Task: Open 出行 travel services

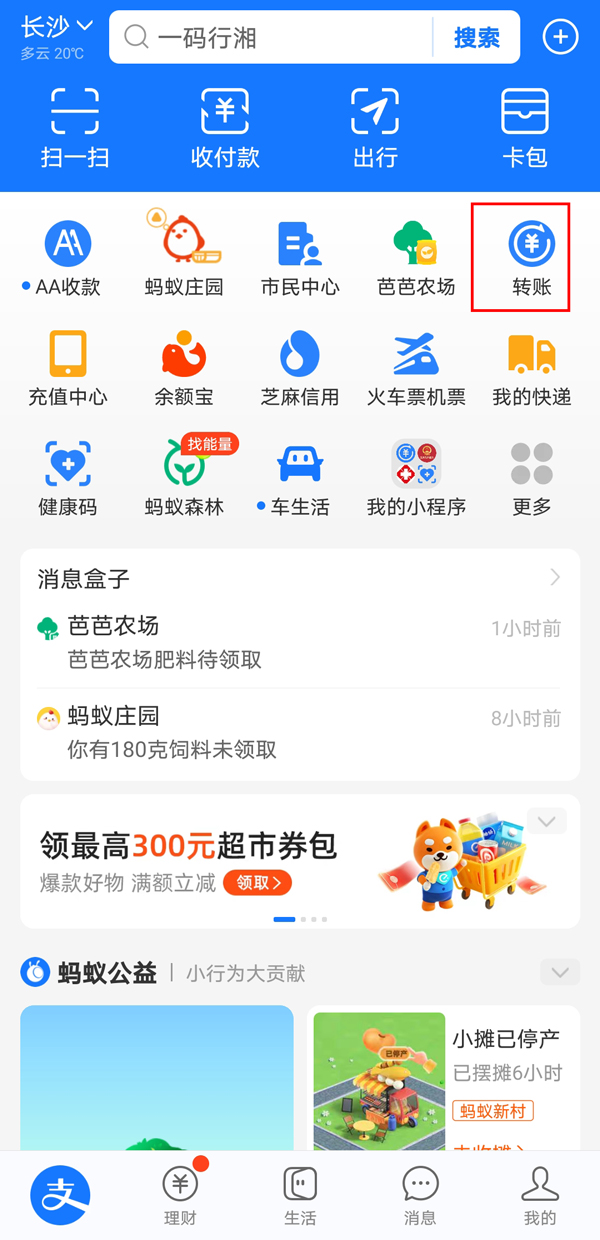Action: point(375,127)
